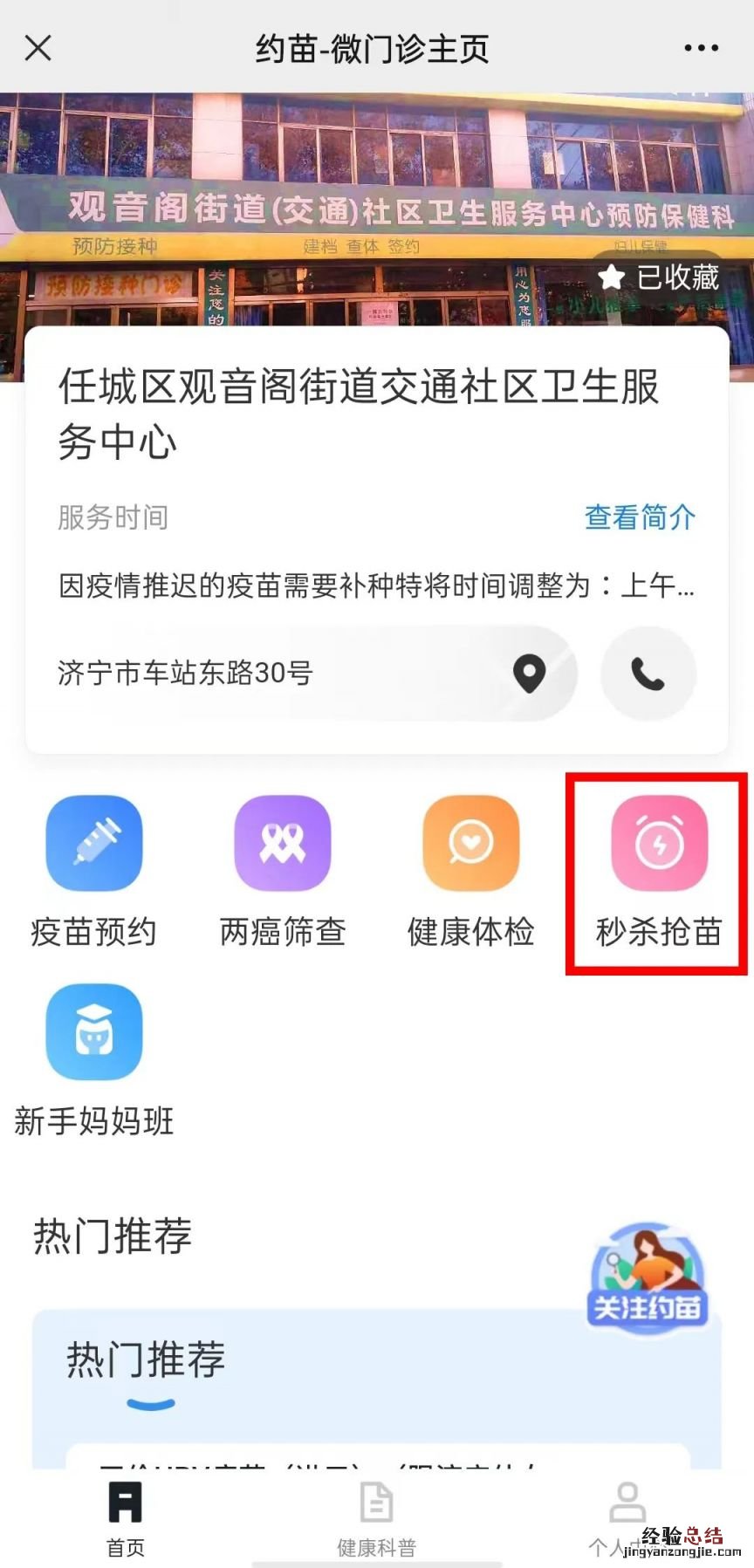Close the 约苗 mini program page
This screenshot has width=754, height=1568.
38,48
